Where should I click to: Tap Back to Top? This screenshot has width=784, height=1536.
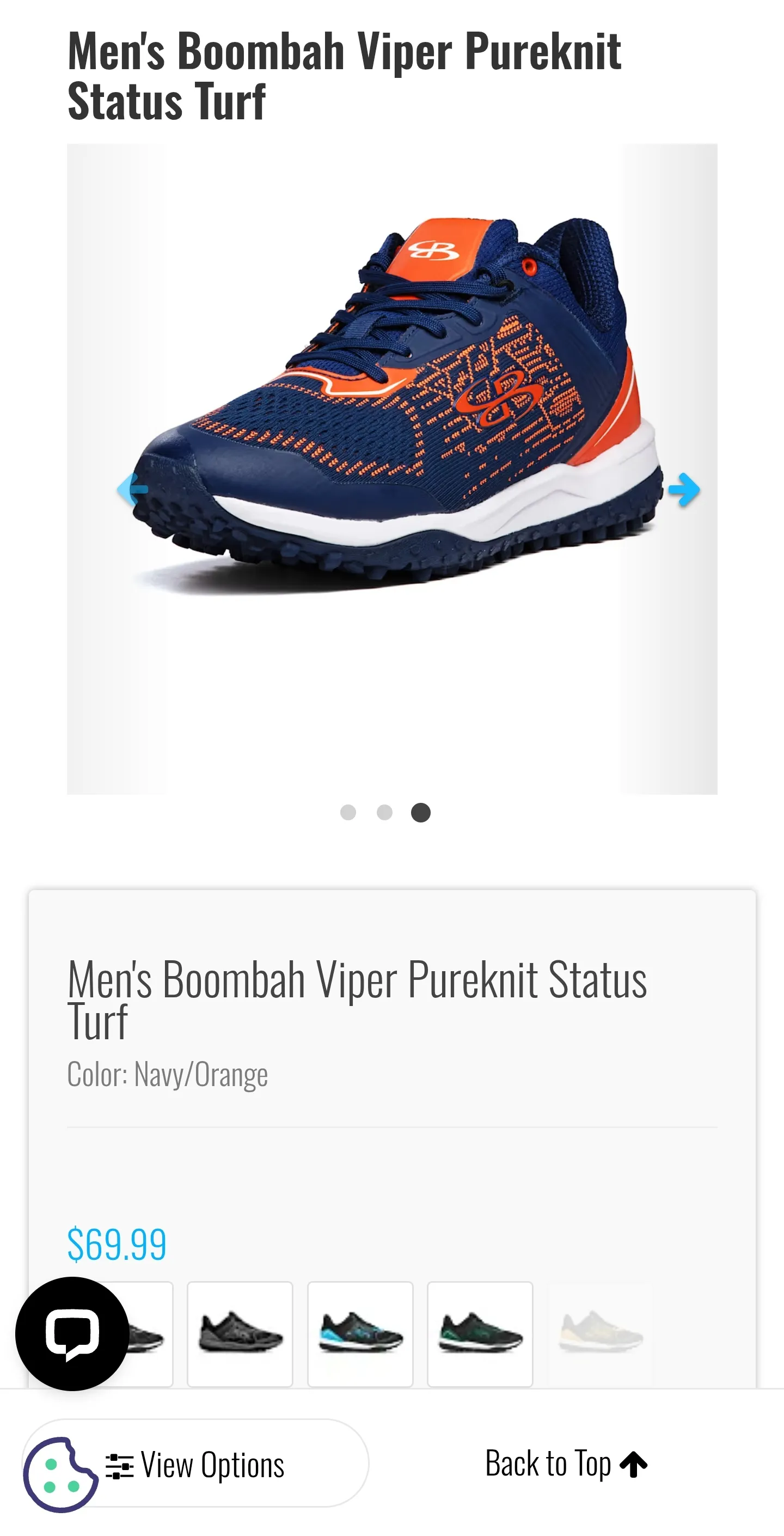tap(566, 1464)
